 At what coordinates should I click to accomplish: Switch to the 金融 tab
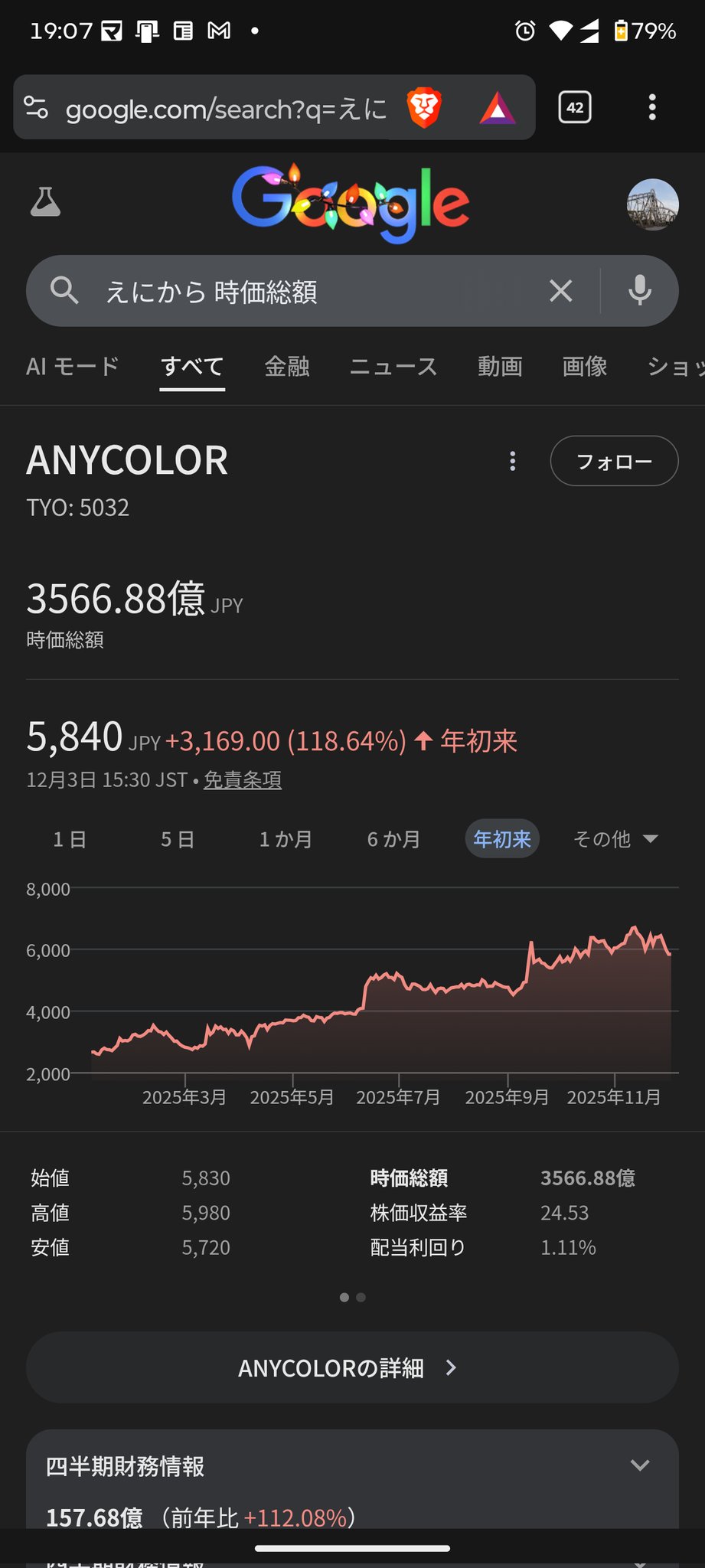tap(287, 367)
